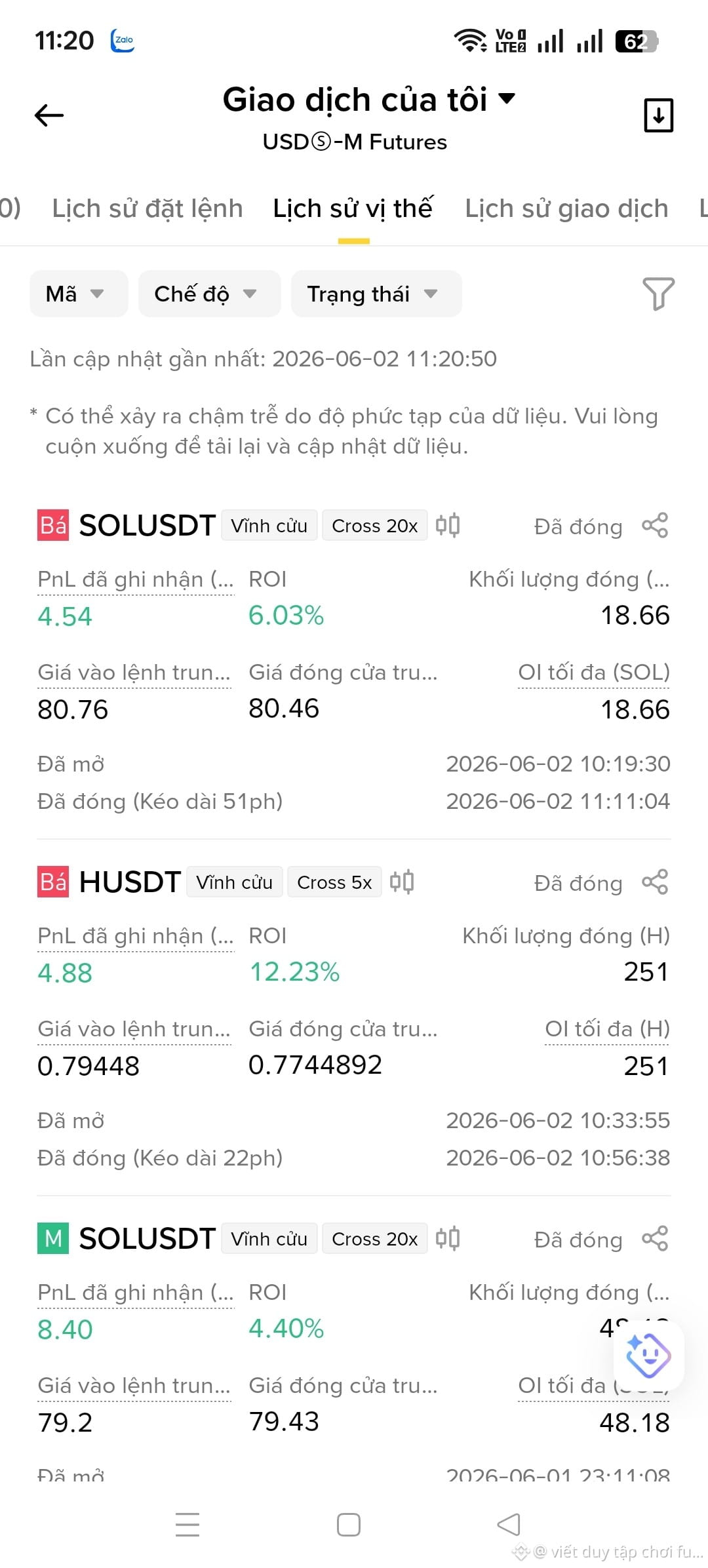This screenshot has height=1568, width=708.
Task: Open the funnel filter icon
Action: coord(658,294)
